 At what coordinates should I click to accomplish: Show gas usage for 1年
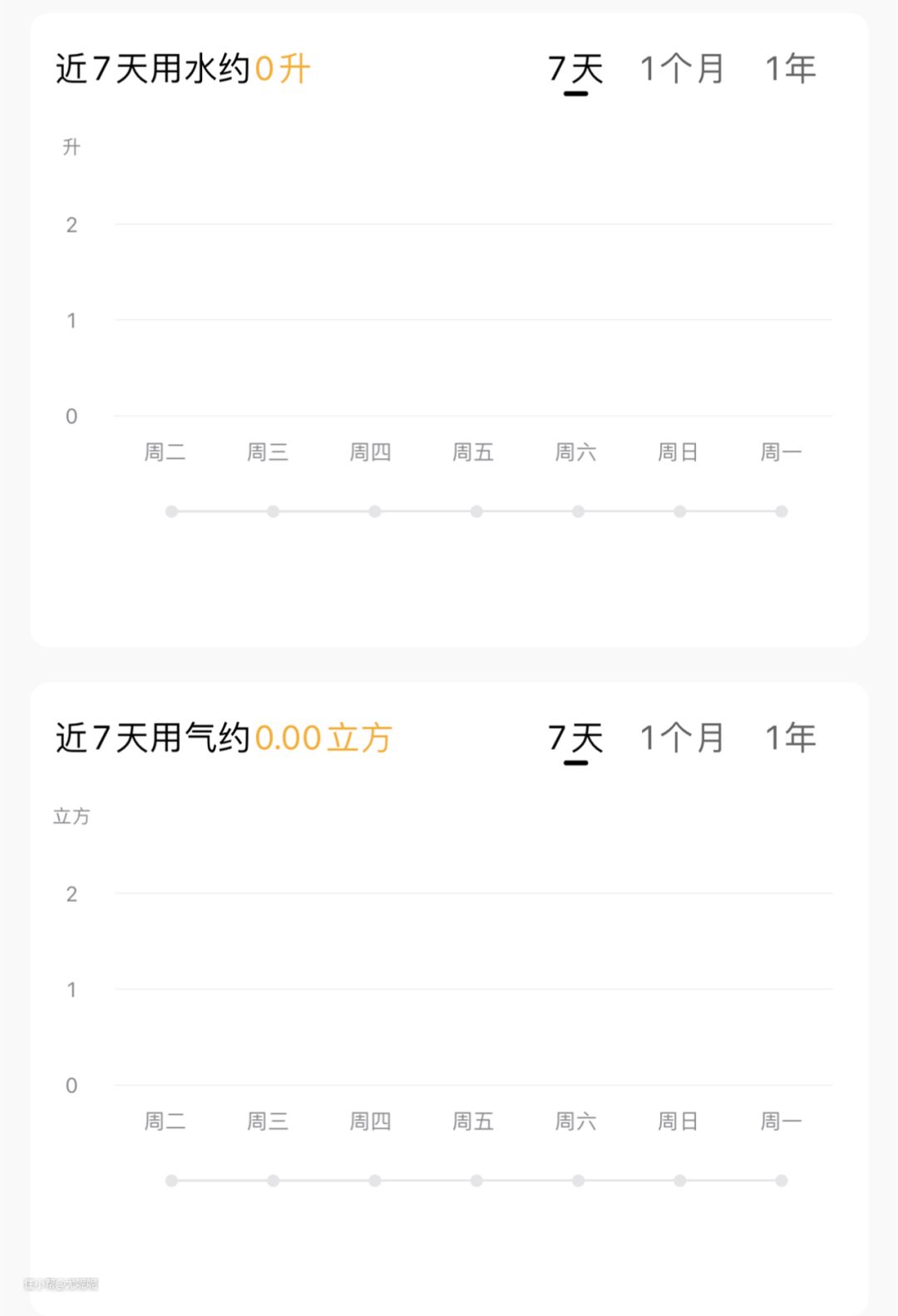point(790,738)
